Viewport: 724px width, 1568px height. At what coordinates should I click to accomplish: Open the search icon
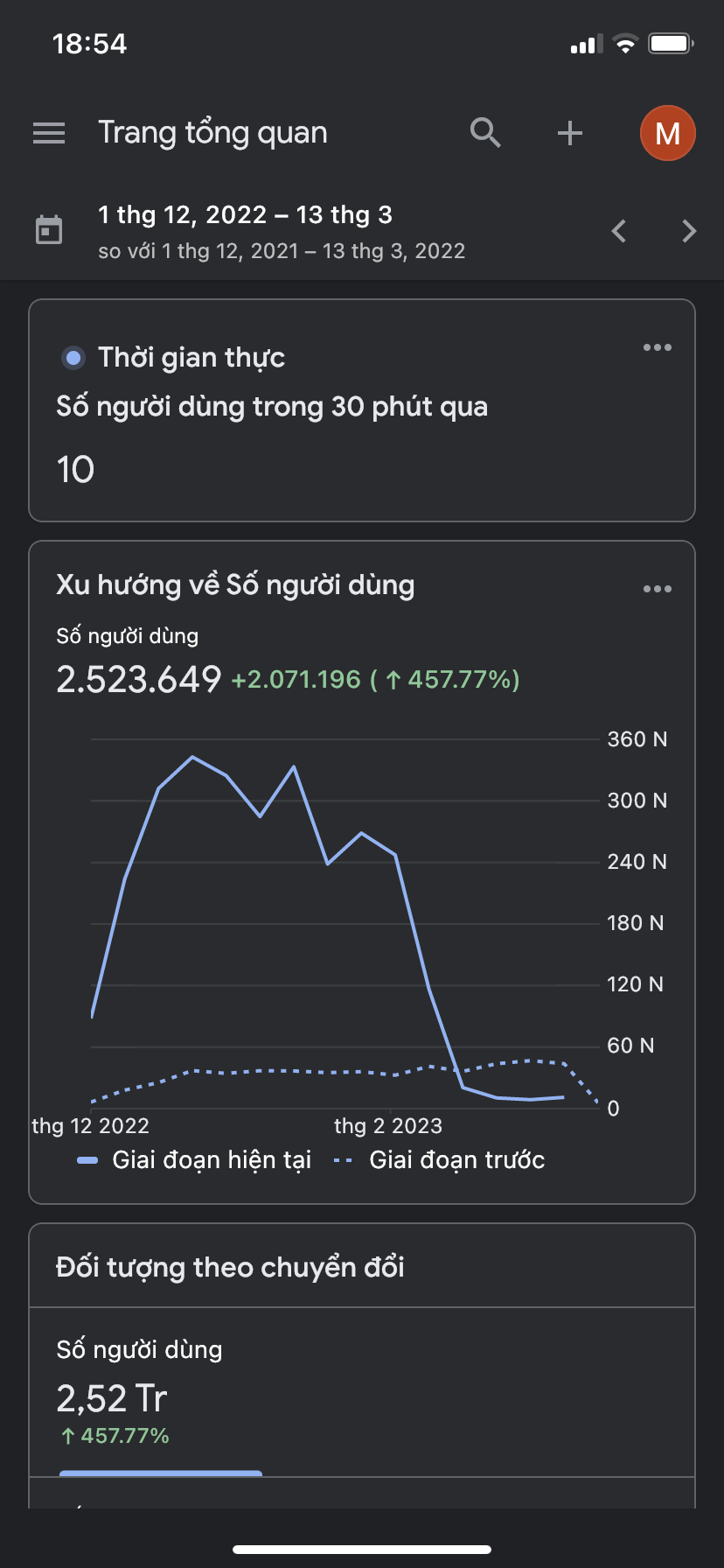(x=485, y=133)
